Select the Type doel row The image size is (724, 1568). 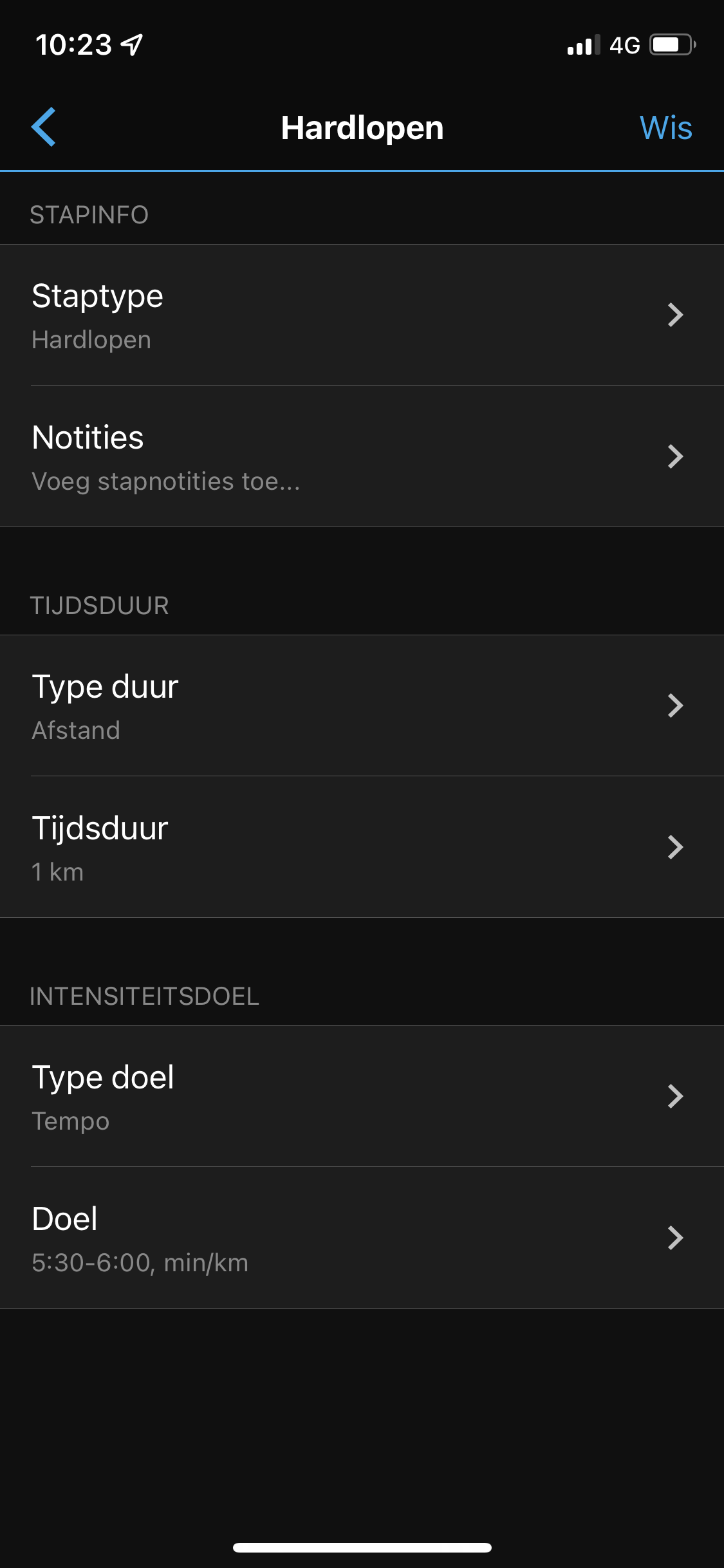coord(362,1096)
